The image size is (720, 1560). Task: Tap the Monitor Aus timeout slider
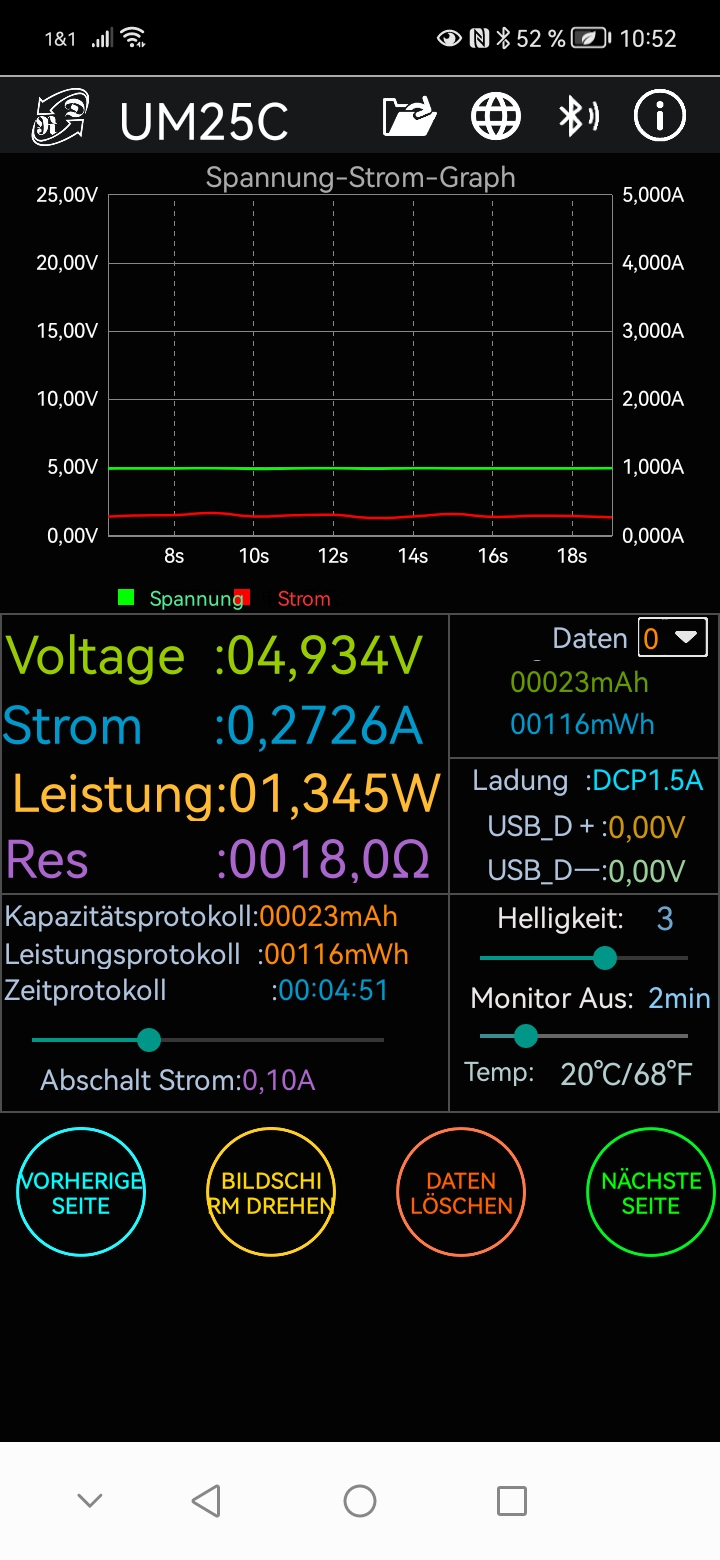pyautogui.click(x=584, y=1036)
